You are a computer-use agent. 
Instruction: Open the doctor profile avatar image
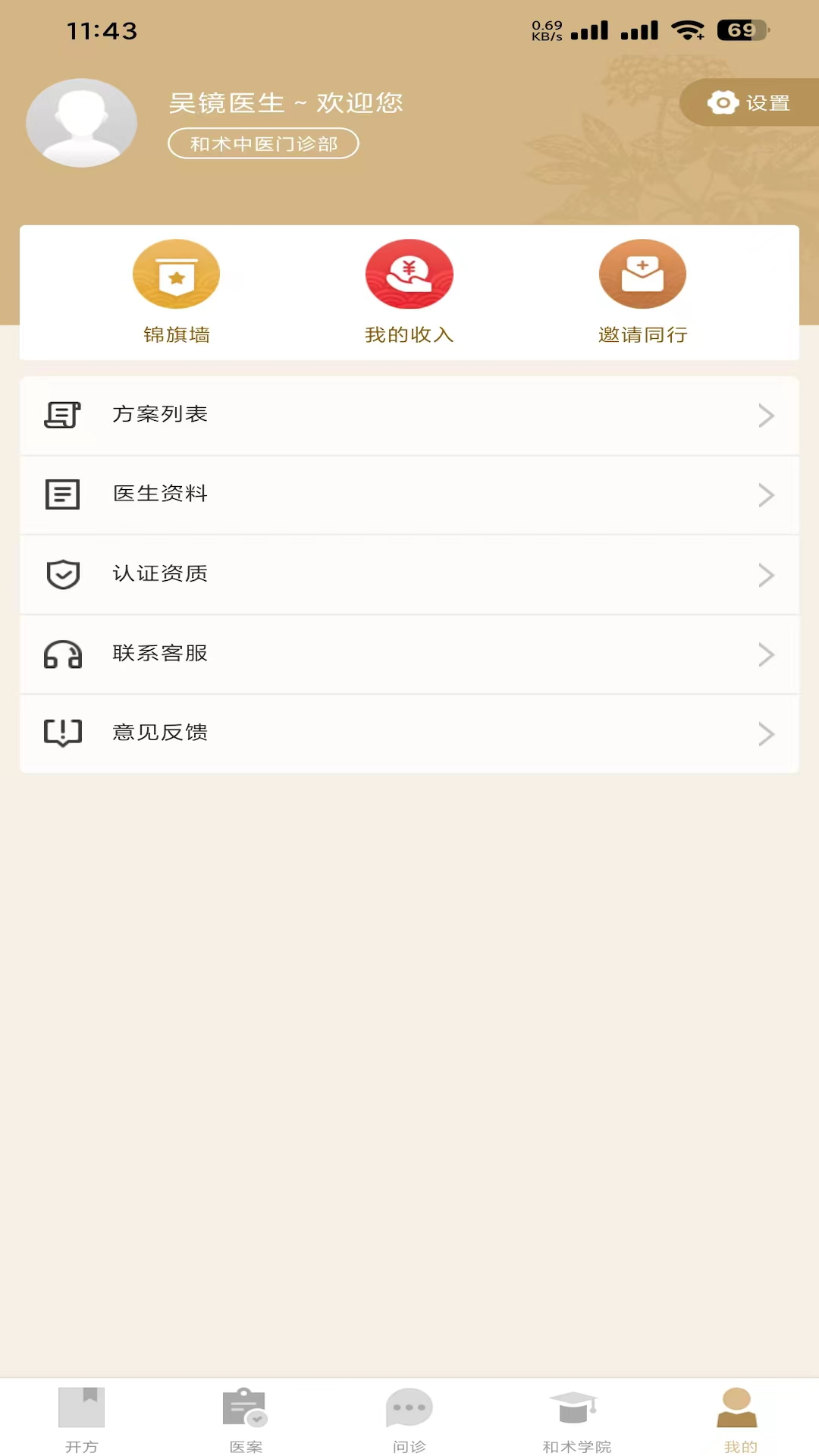click(x=81, y=122)
